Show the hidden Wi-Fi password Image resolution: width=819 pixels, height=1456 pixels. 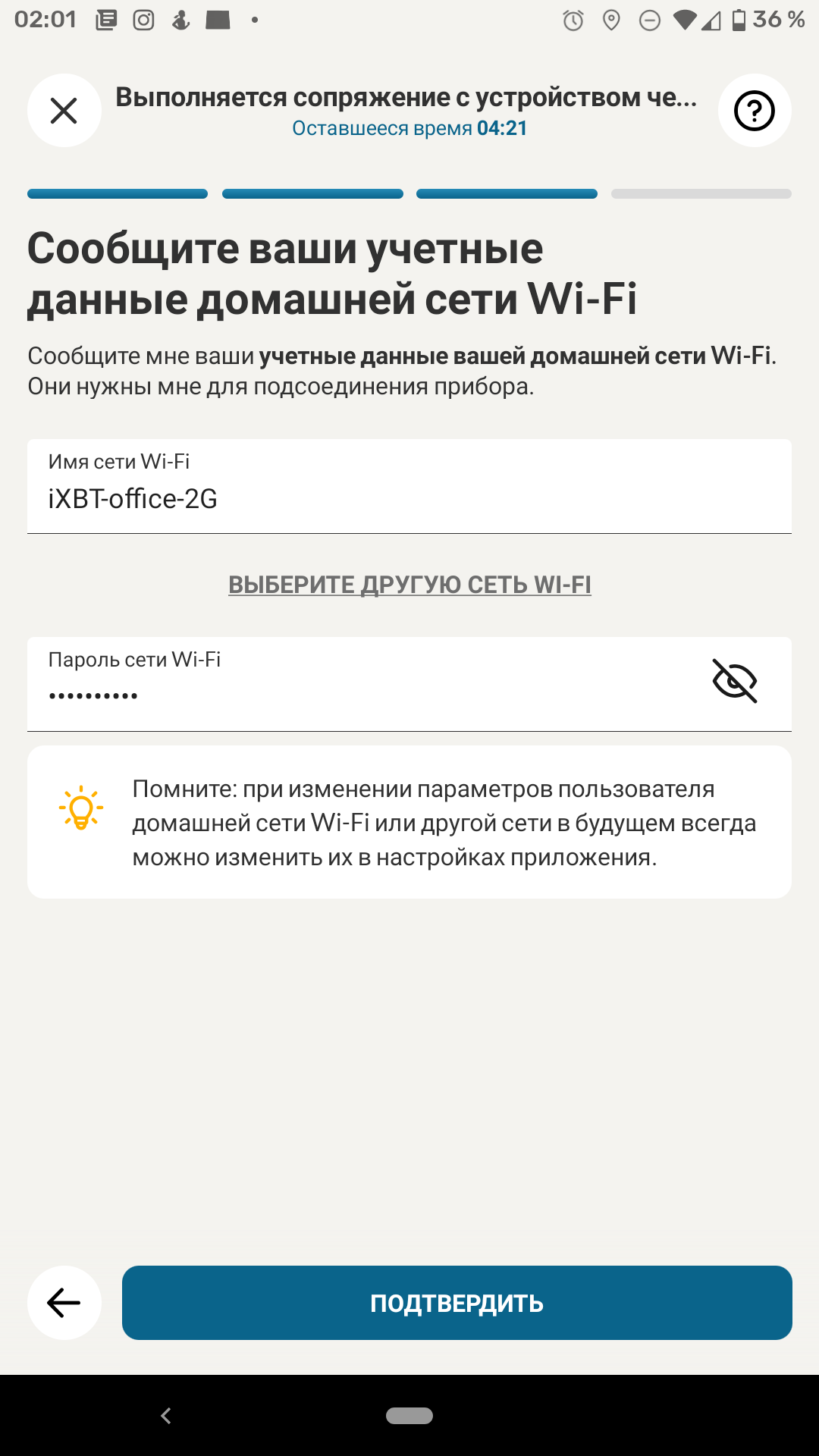(x=734, y=680)
